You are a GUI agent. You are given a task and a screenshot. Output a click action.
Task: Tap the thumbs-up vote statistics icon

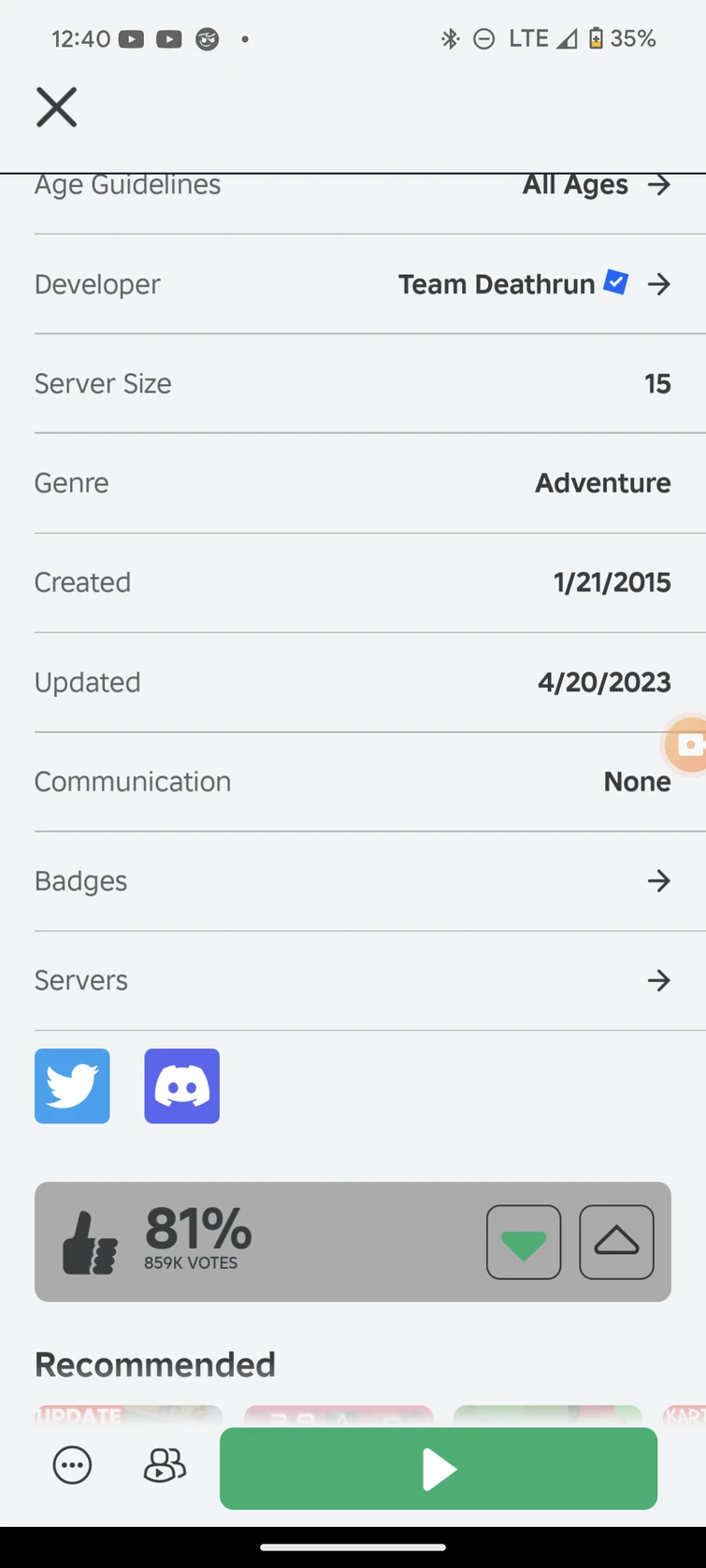[x=90, y=1241]
